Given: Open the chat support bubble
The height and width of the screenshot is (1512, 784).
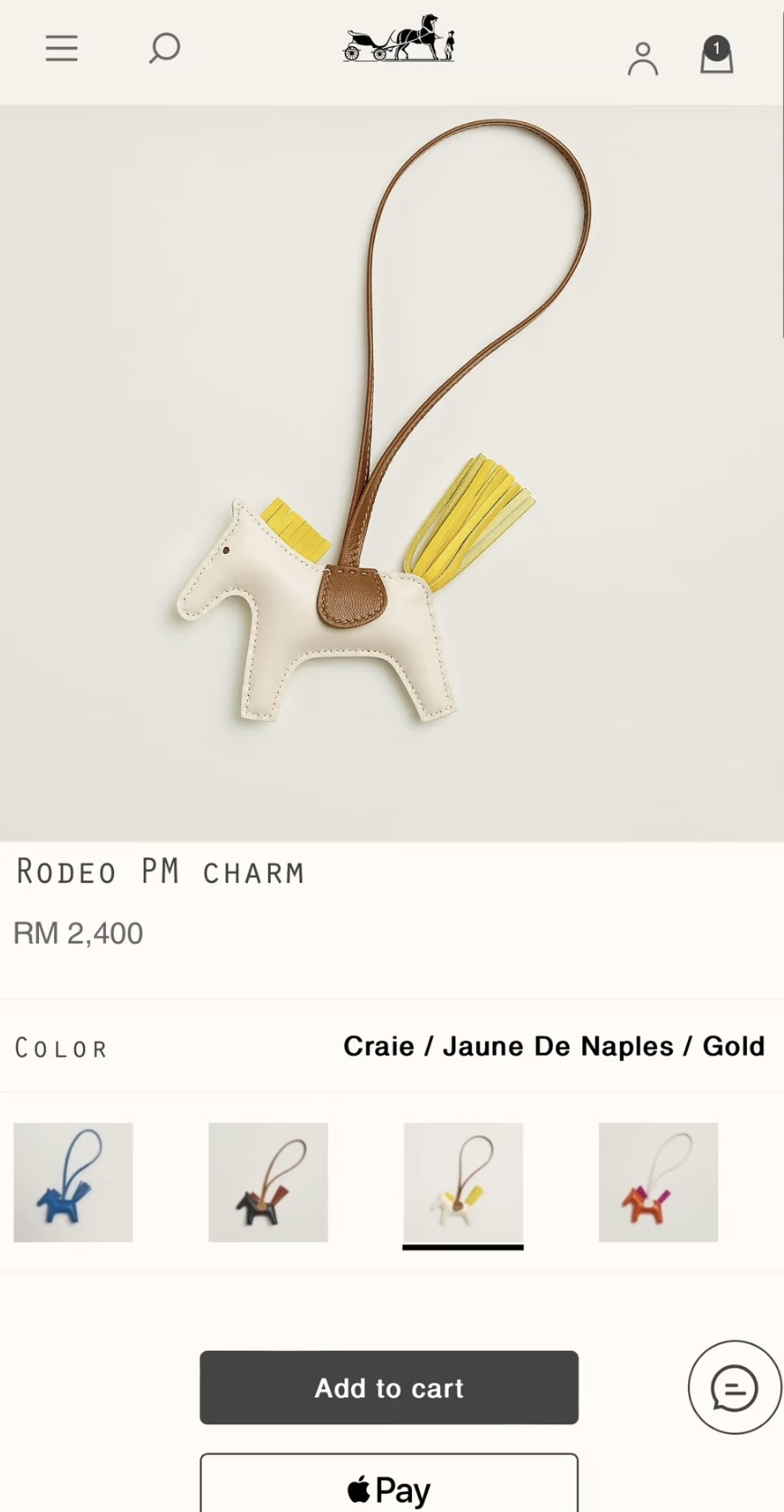Looking at the screenshot, I should pos(734,1387).
